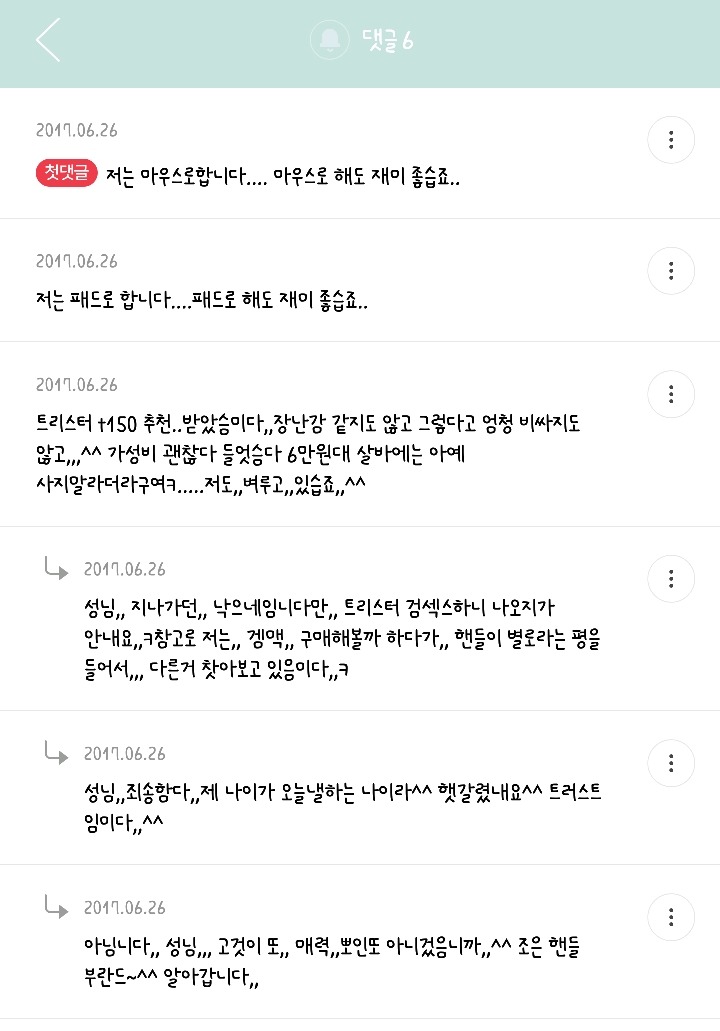The width and height of the screenshot is (720, 1031).
Task: Open options for the 마우스로합니다 comment
Action: click(x=671, y=139)
